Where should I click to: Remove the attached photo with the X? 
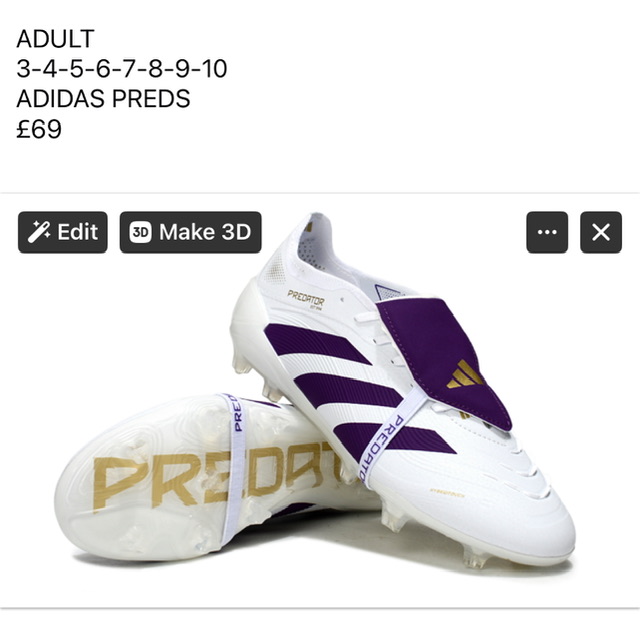click(600, 233)
